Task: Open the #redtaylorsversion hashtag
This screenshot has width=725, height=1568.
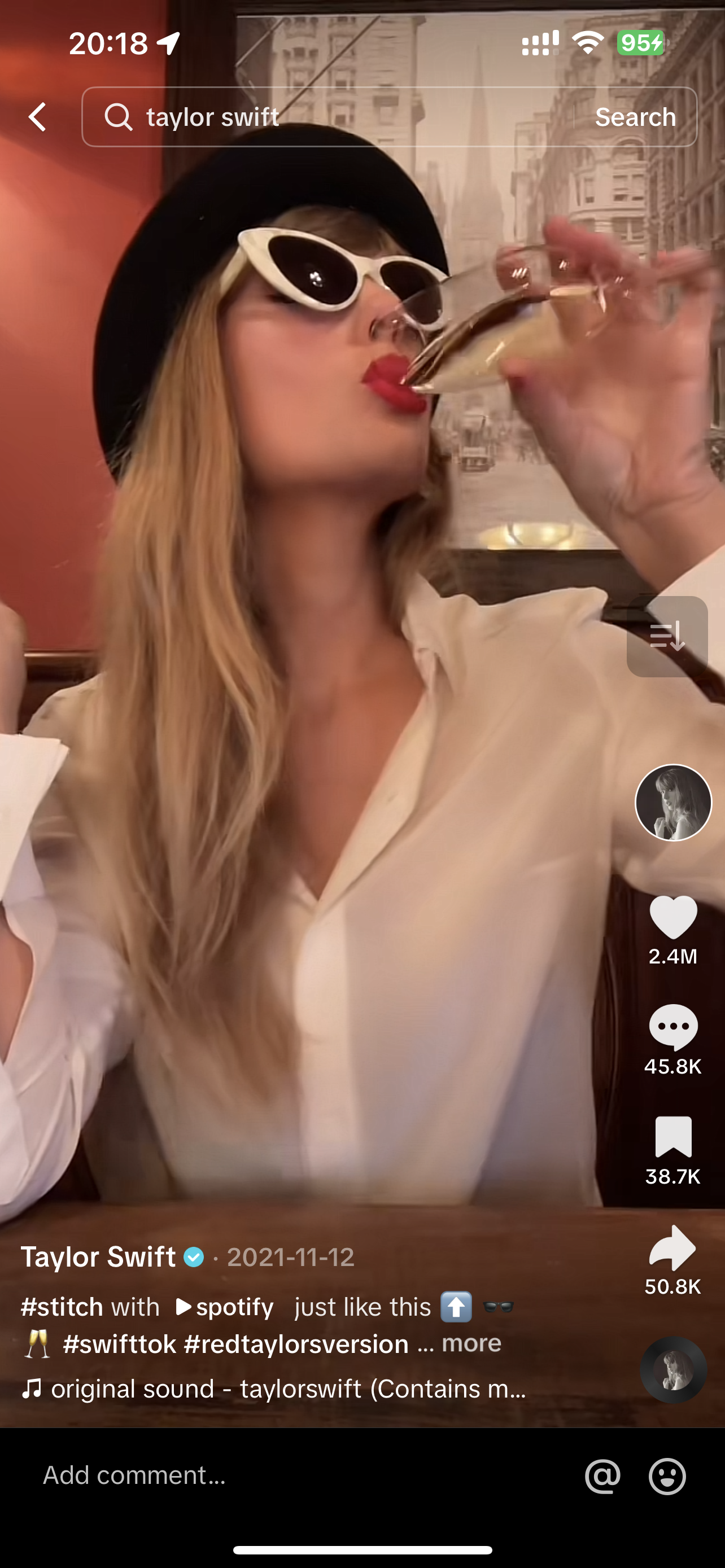Action: (296, 1344)
